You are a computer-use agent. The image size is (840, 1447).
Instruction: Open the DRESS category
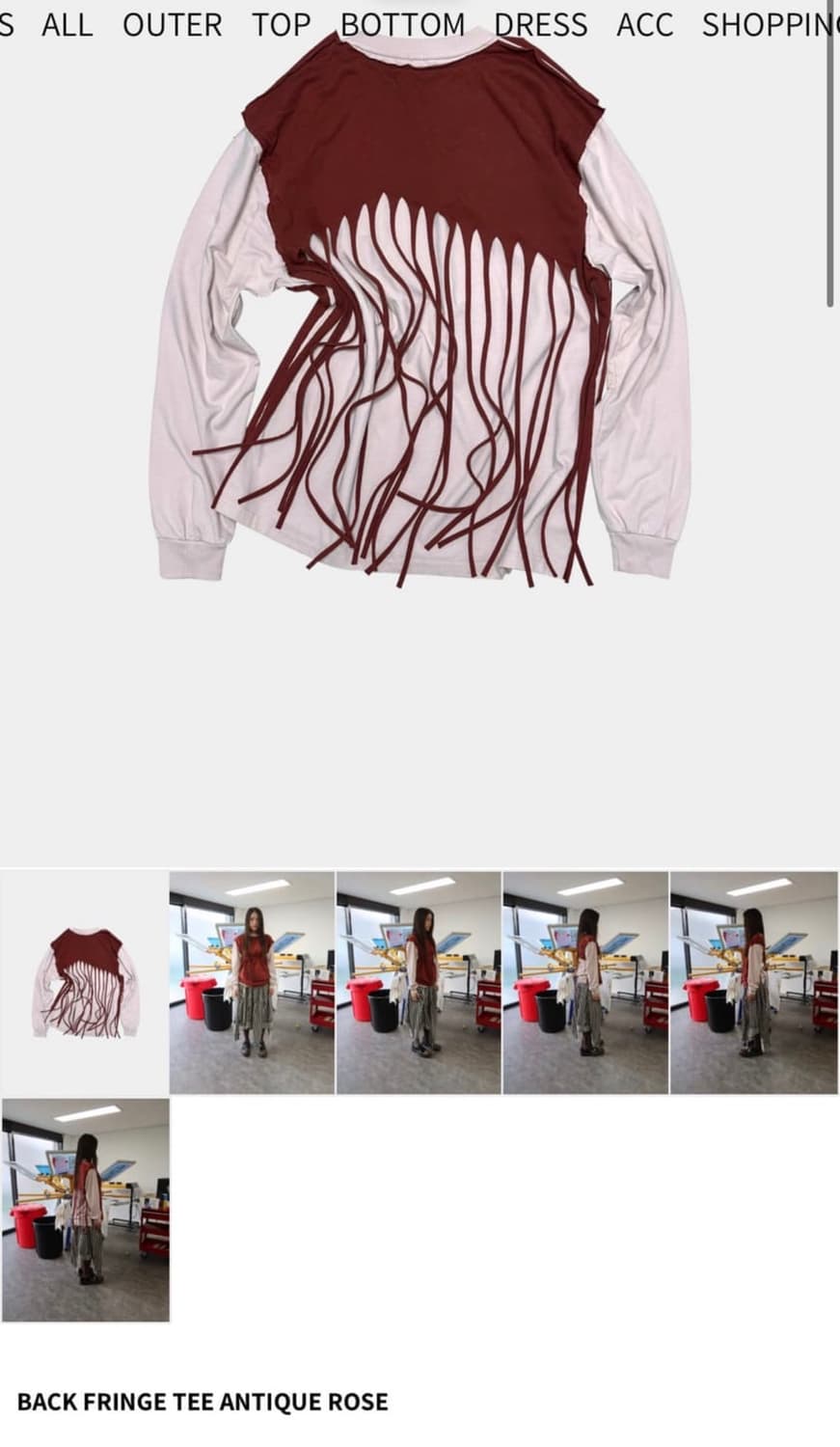(542, 25)
